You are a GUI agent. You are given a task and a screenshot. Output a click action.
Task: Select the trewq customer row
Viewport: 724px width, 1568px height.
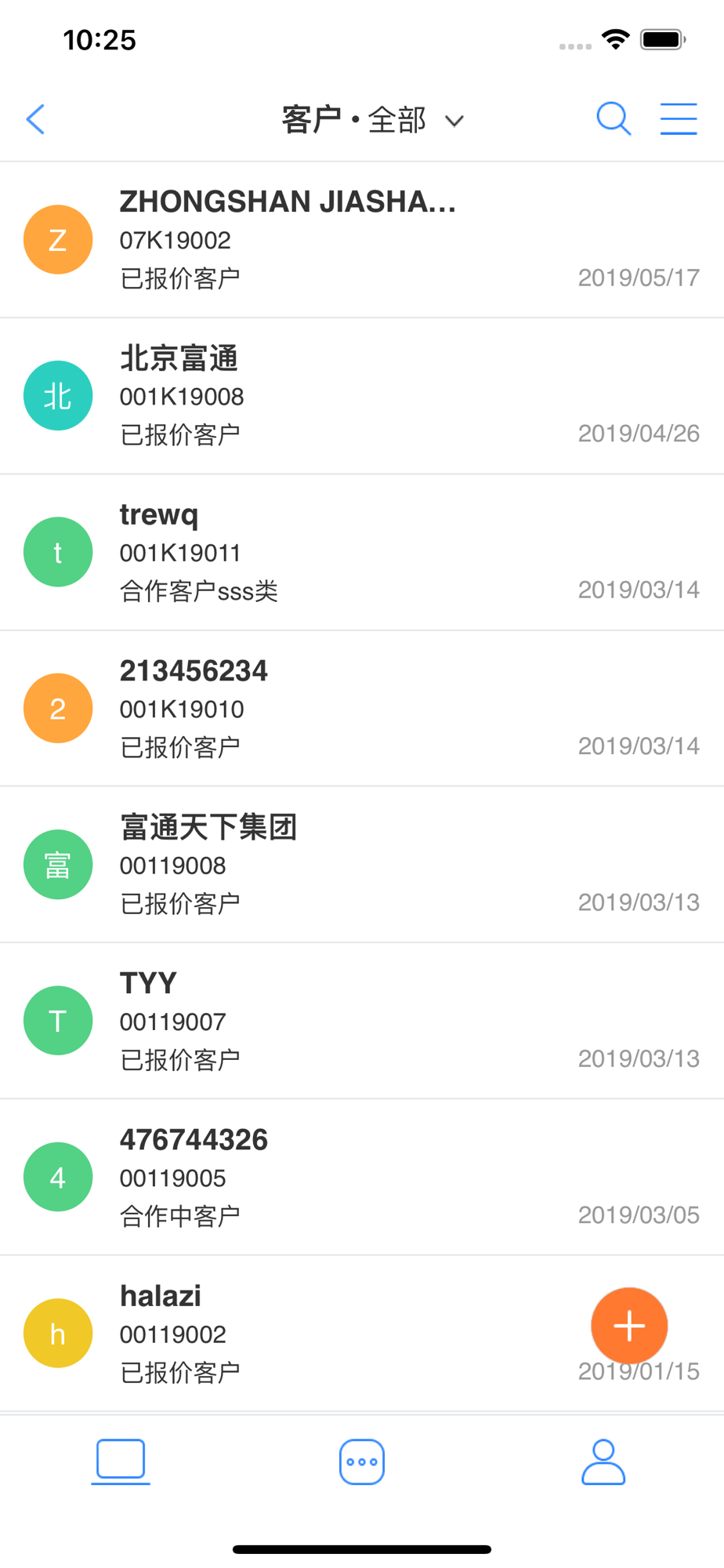tap(362, 552)
